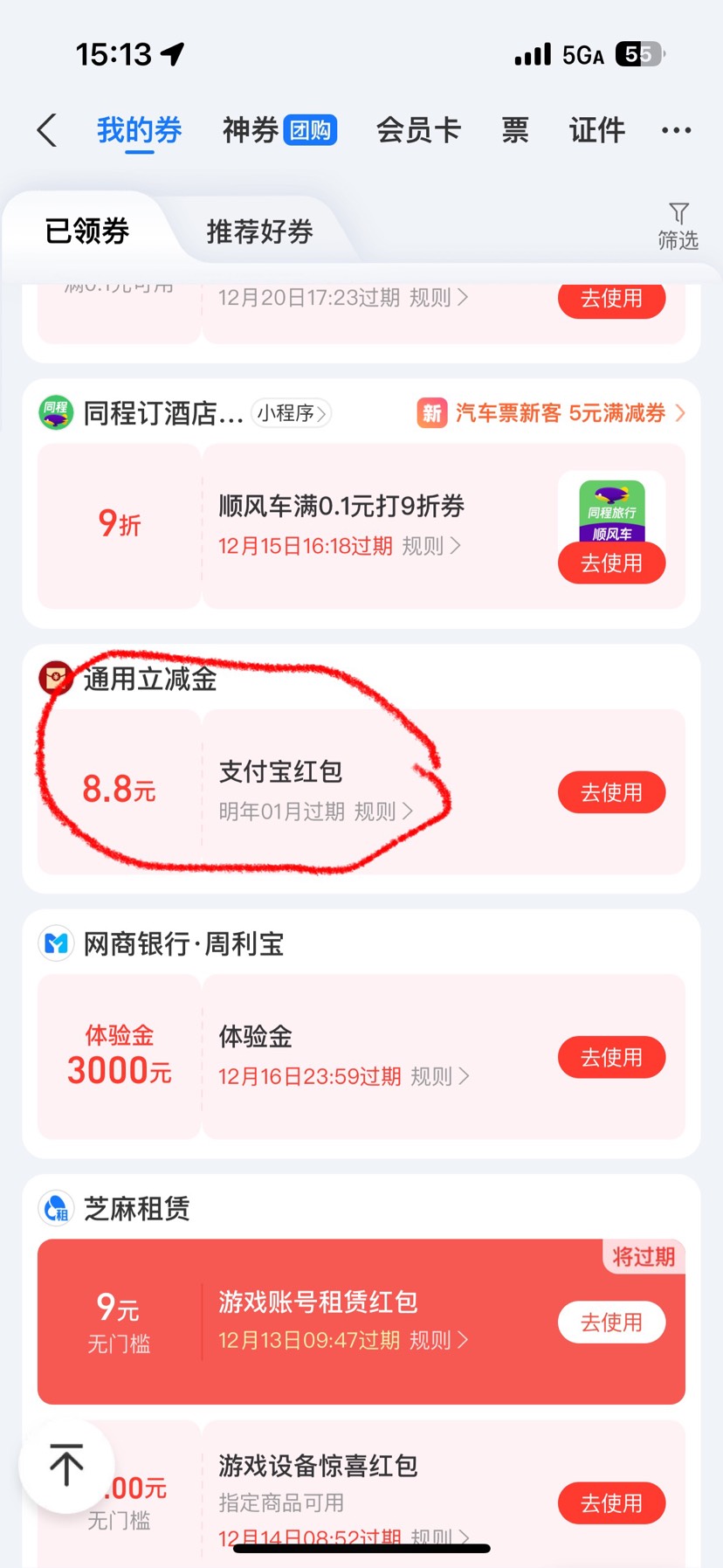Switch to the 会员卡 tab
Screen dimensions: 723x1568
click(x=418, y=131)
